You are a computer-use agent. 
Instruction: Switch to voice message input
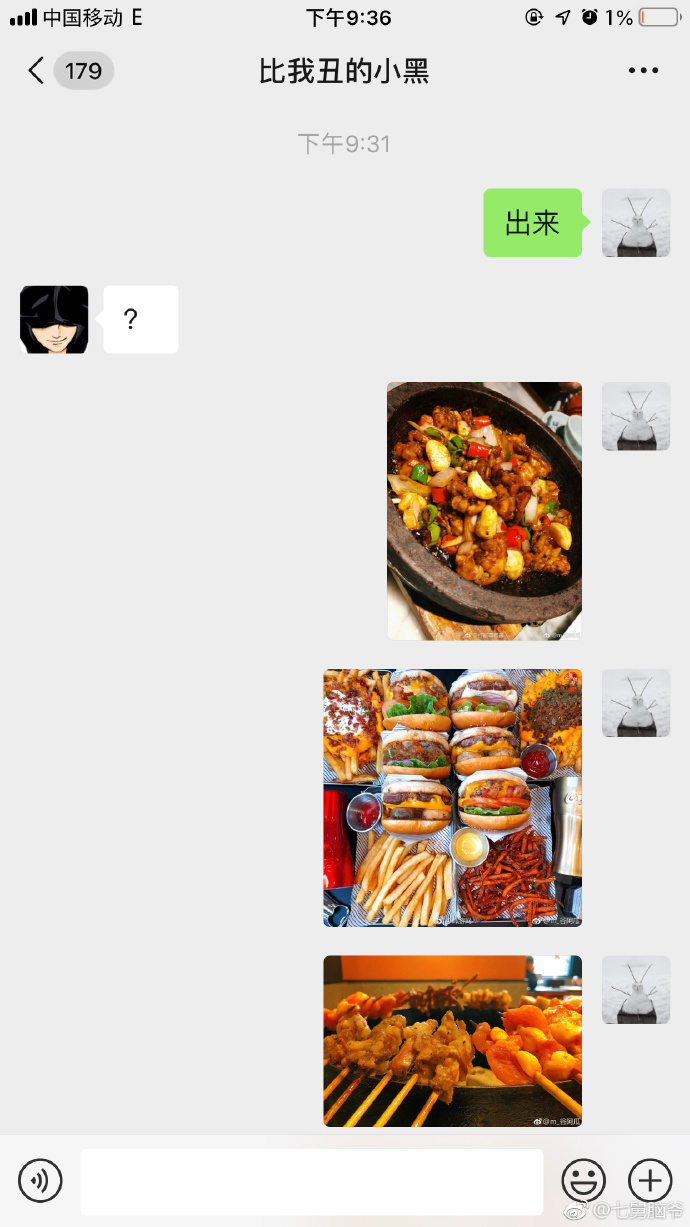coord(40,1181)
